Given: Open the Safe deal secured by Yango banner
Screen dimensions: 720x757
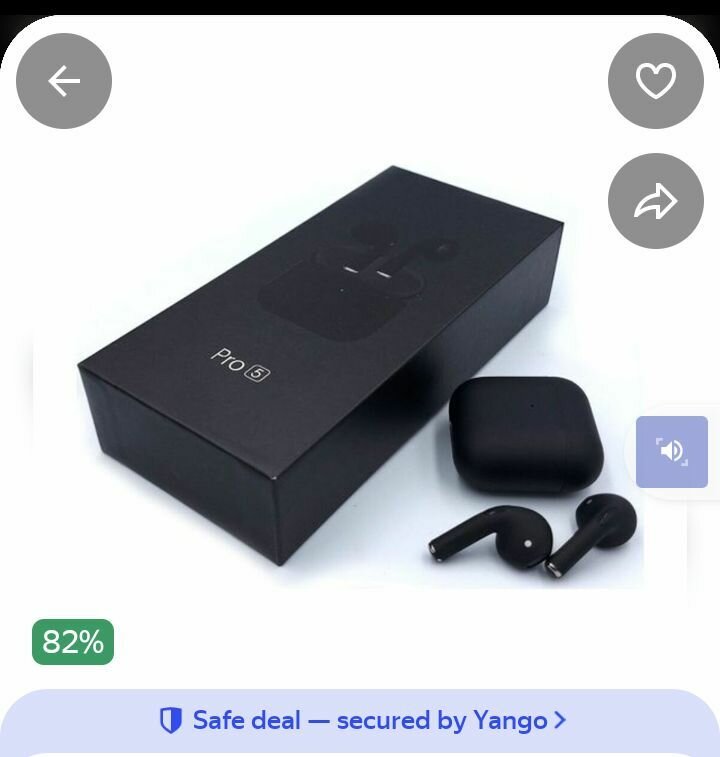Looking at the screenshot, I should point(360,720).
